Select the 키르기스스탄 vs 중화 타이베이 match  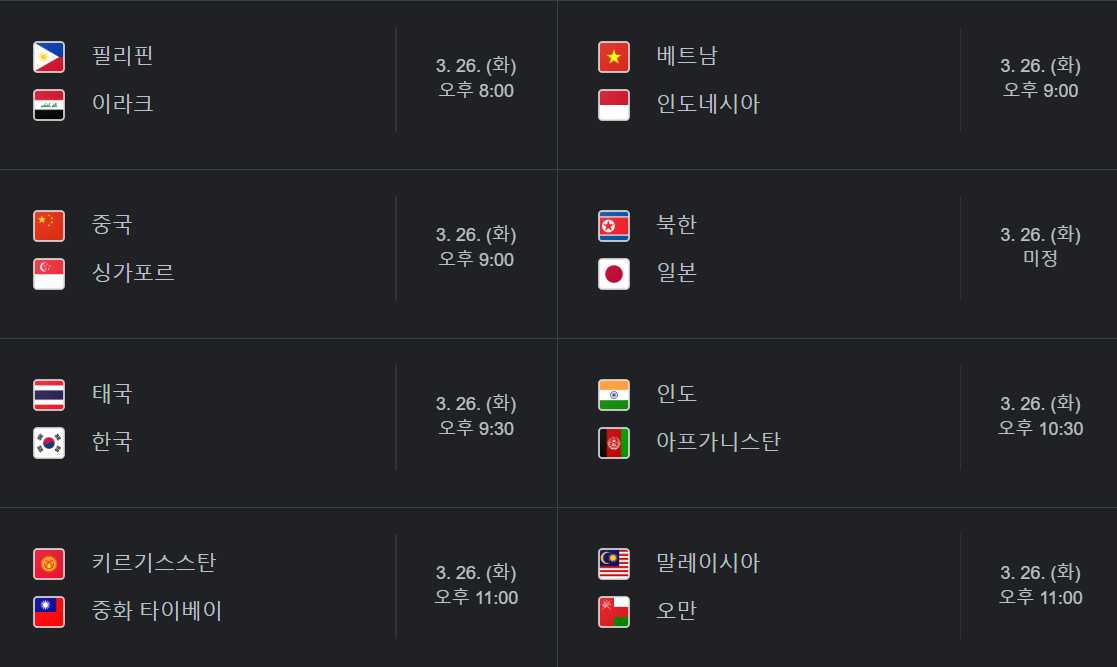click(x=278, y=587)
